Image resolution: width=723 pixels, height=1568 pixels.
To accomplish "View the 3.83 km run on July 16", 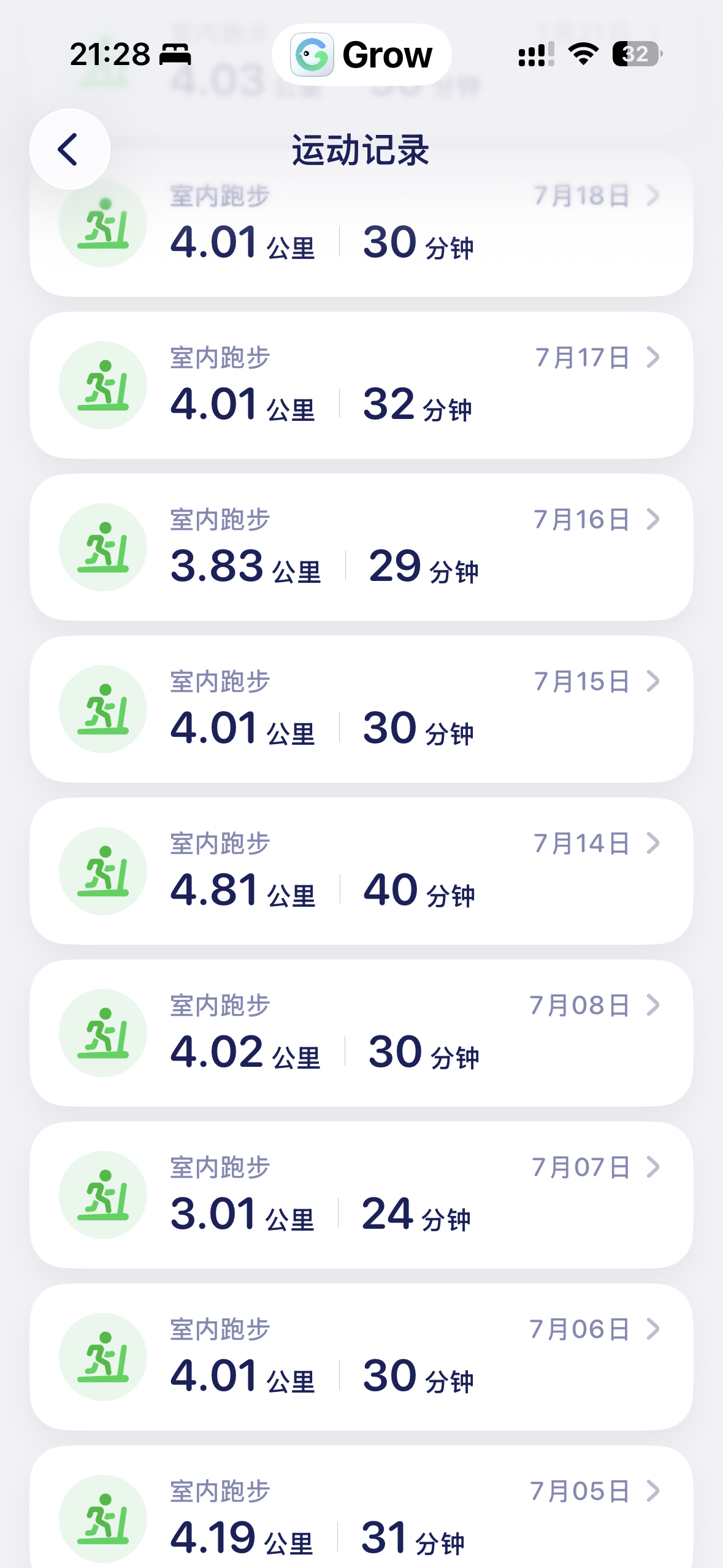I will (361, 547).
